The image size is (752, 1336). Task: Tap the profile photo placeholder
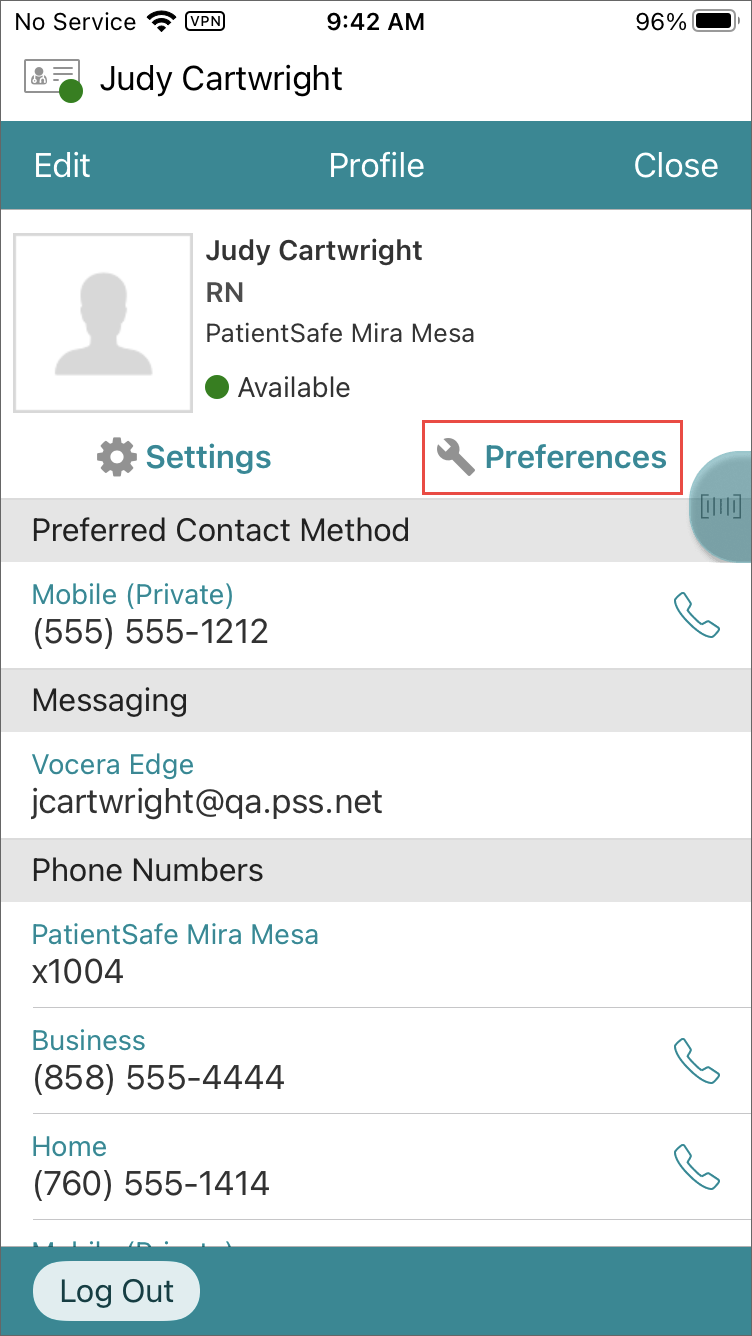(x=102, y=322)
